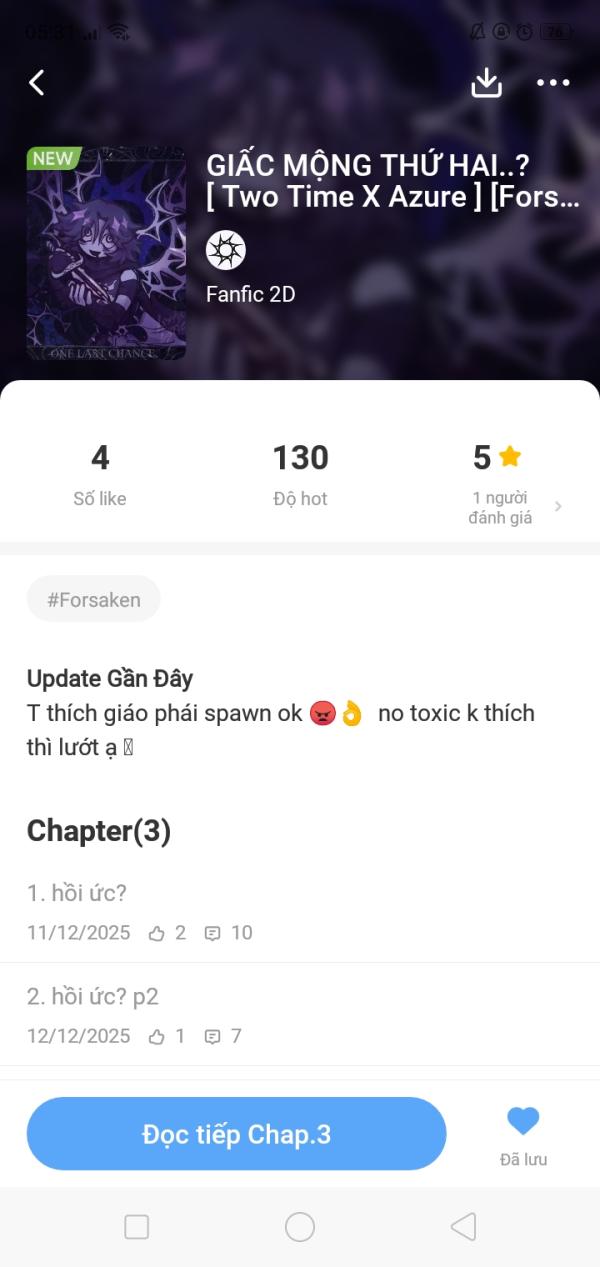Open the author's avatar profile
This screenshot has height=1267, width=600.
coord(226,250)
